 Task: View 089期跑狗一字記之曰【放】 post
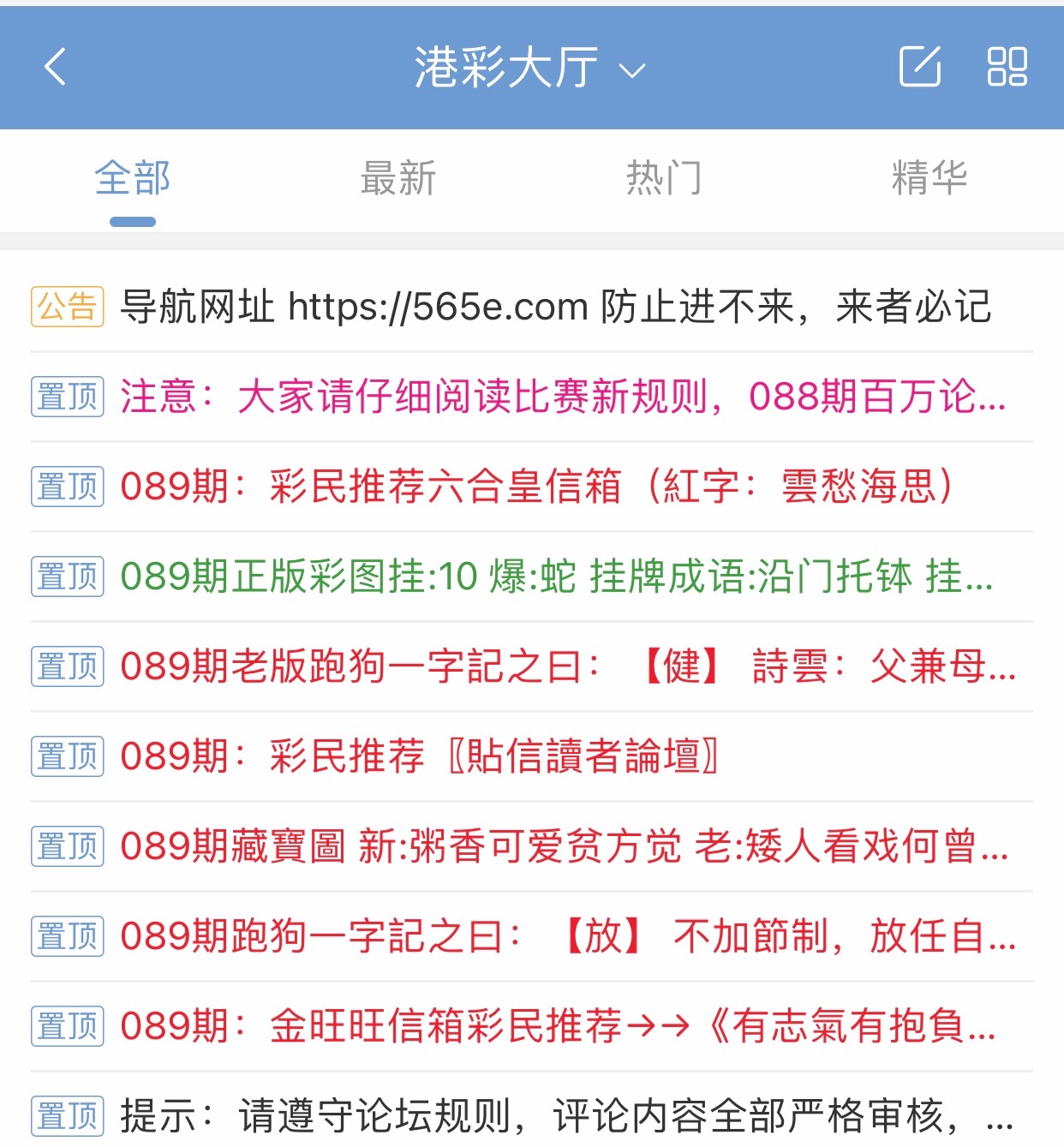click(567, 936)
